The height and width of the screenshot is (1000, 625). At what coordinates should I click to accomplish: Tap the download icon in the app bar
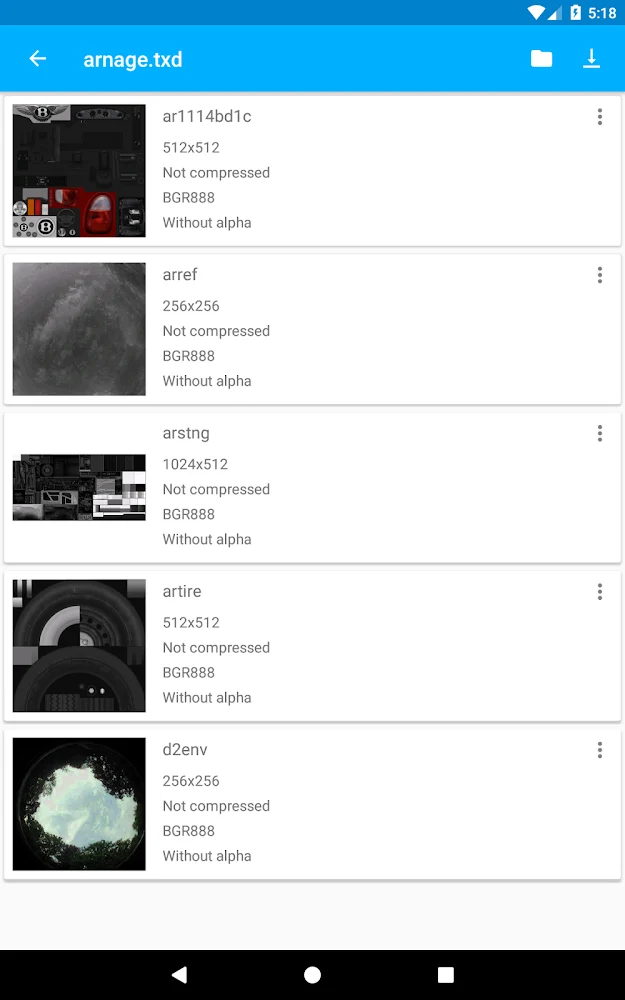[591, 59]
